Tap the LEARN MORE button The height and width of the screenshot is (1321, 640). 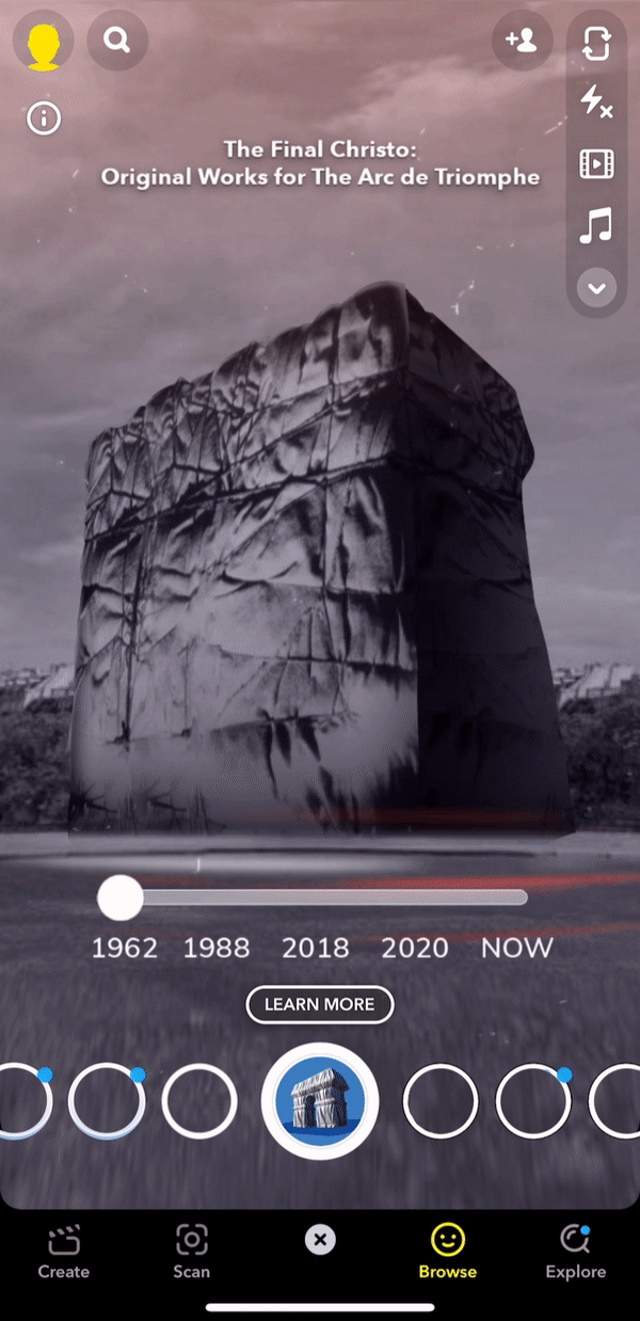[x=319, y=1004]
